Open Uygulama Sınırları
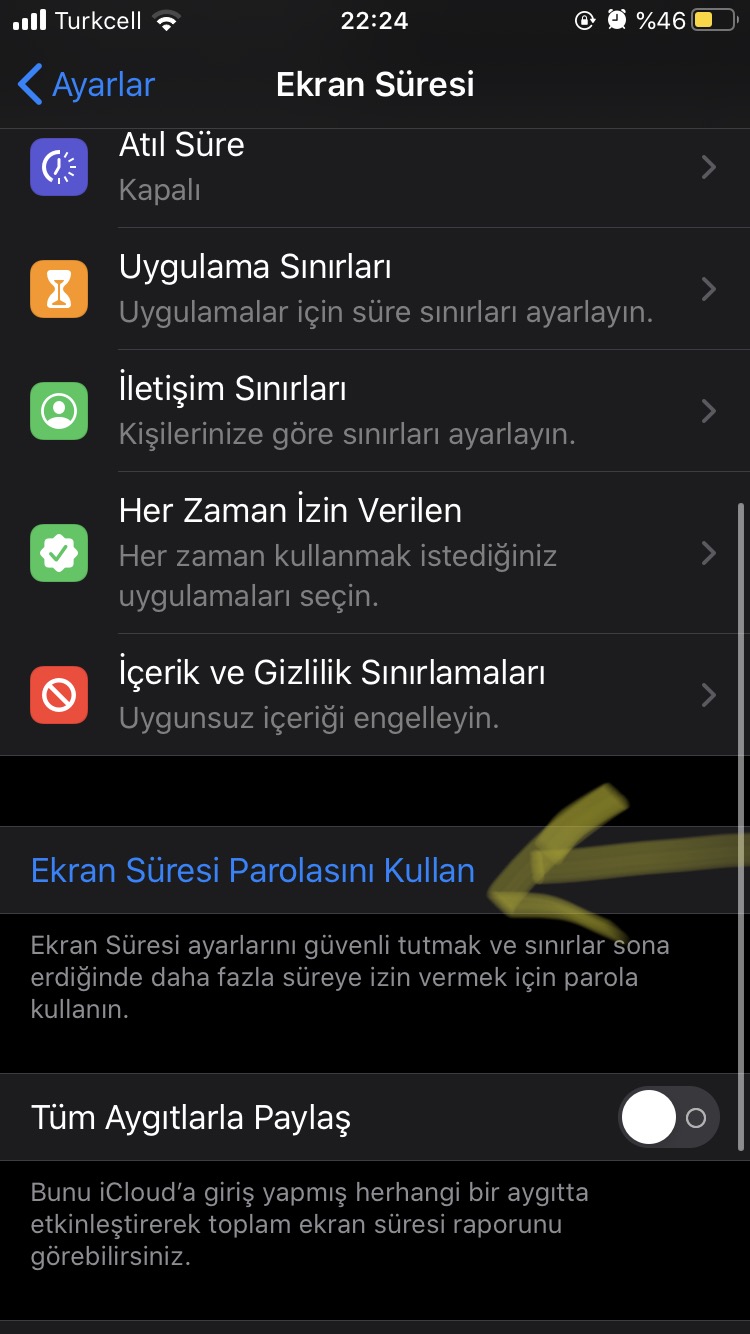Image resolution: width=750 pixels, height=1334 pixels. (x=375, y=288)
